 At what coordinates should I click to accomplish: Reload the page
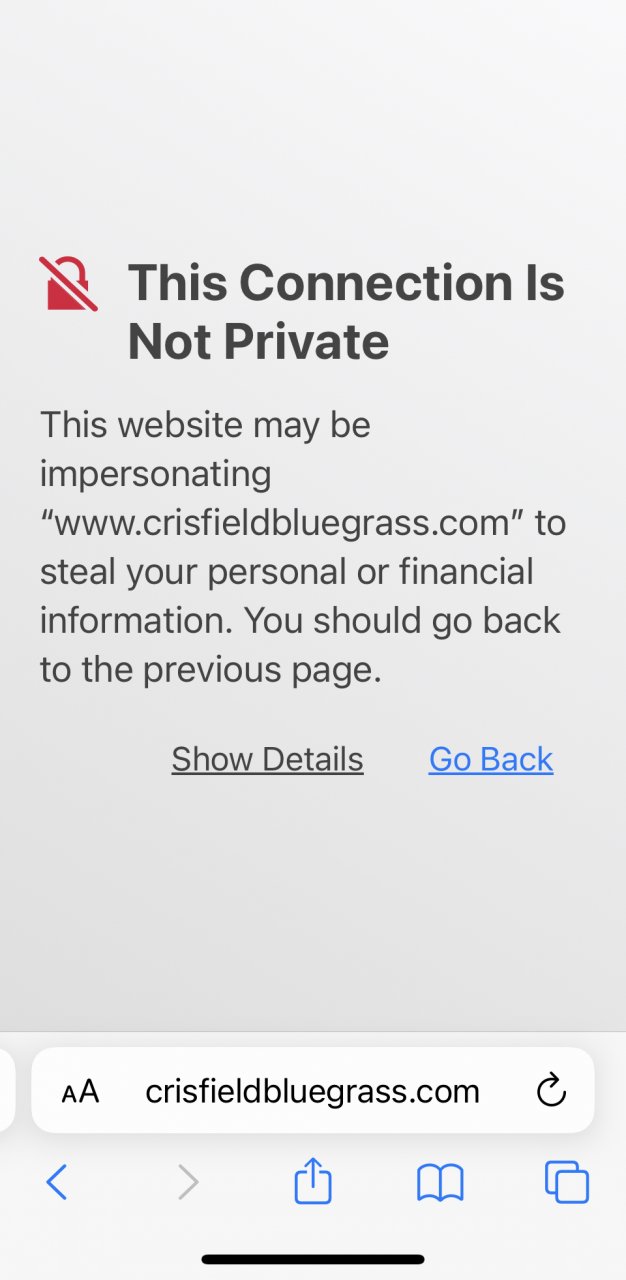(x=551, y=1091)
